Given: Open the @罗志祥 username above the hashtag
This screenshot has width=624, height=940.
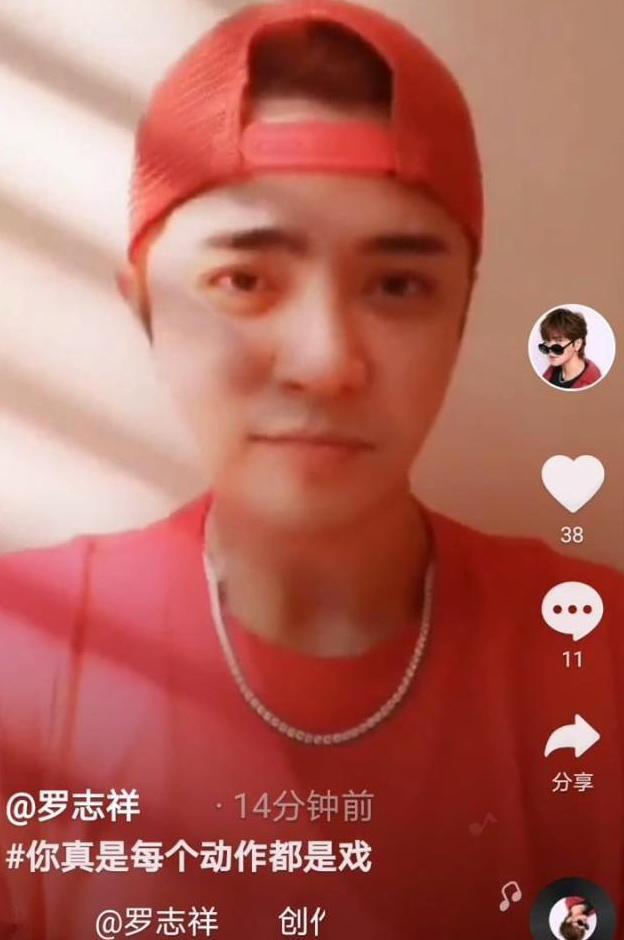Looking at the screenshot, I should pyautogui.click(x=74, y=807).
